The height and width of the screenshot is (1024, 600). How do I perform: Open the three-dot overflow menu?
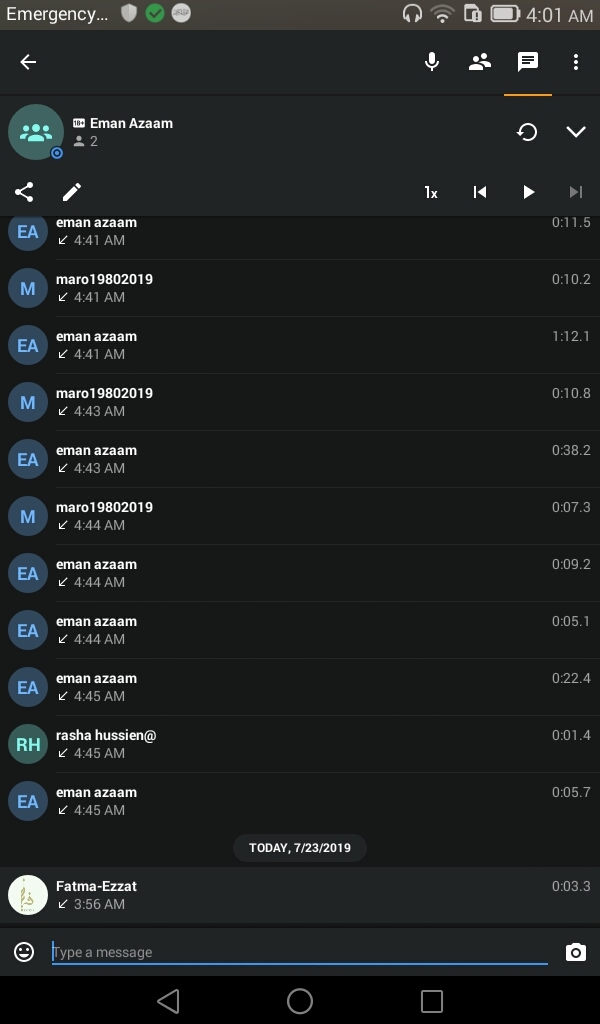576,62
